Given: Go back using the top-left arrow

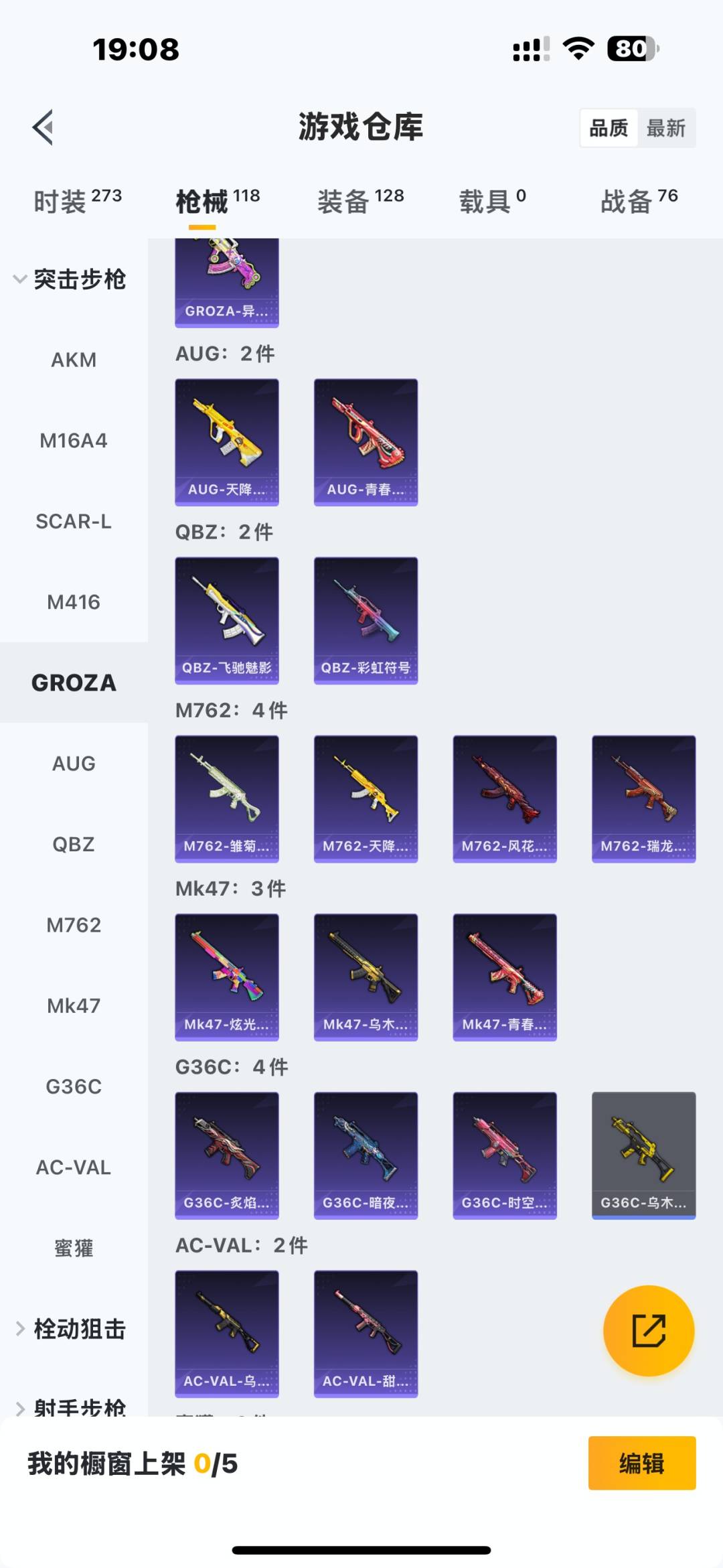Looking at the screenshot, I should tap(43, 127).
